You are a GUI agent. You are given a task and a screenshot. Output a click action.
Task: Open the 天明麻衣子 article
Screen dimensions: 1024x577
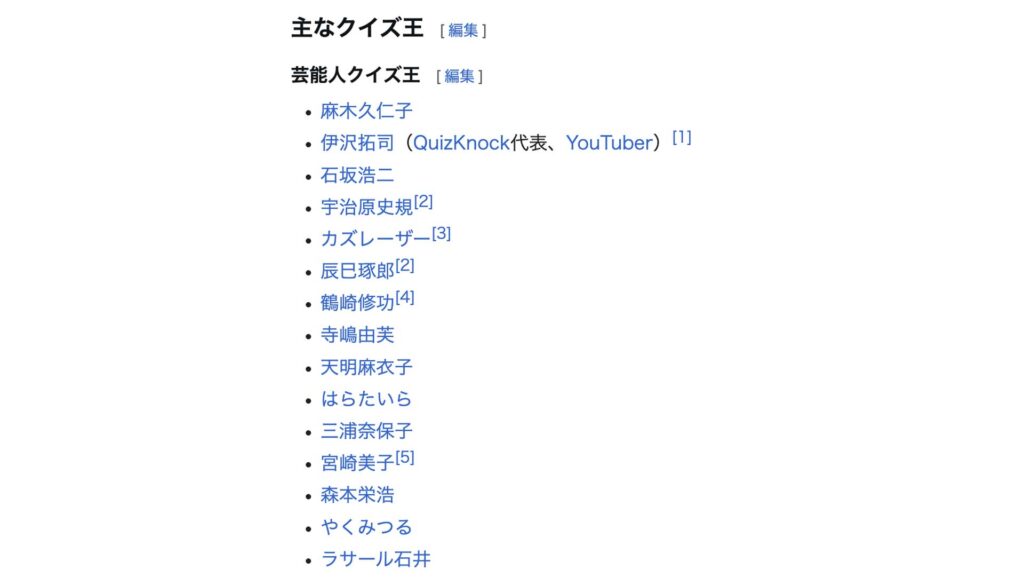tap(366, 367)
